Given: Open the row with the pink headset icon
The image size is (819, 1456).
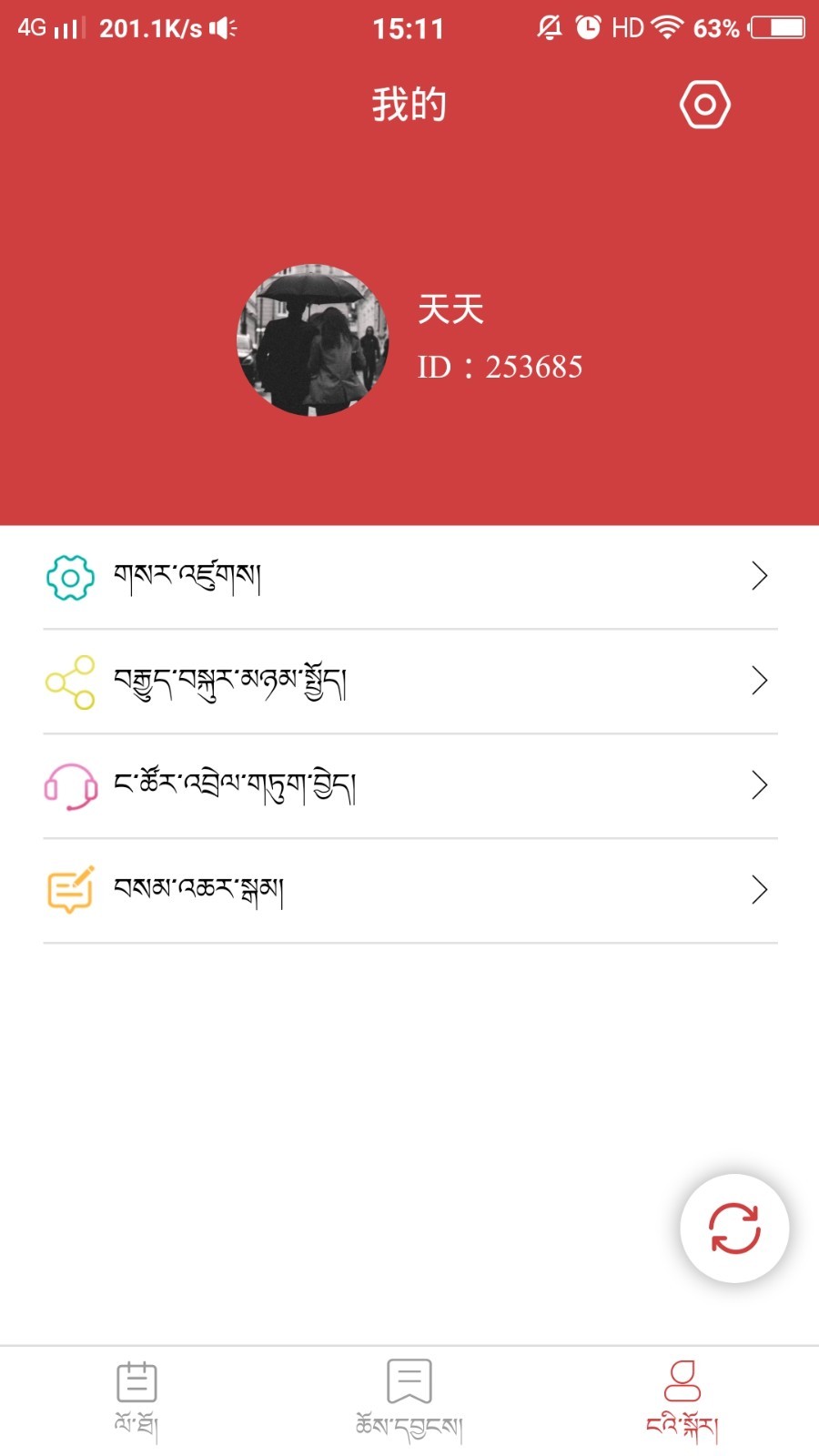Looking at the screenshot, I should [409, 786].
